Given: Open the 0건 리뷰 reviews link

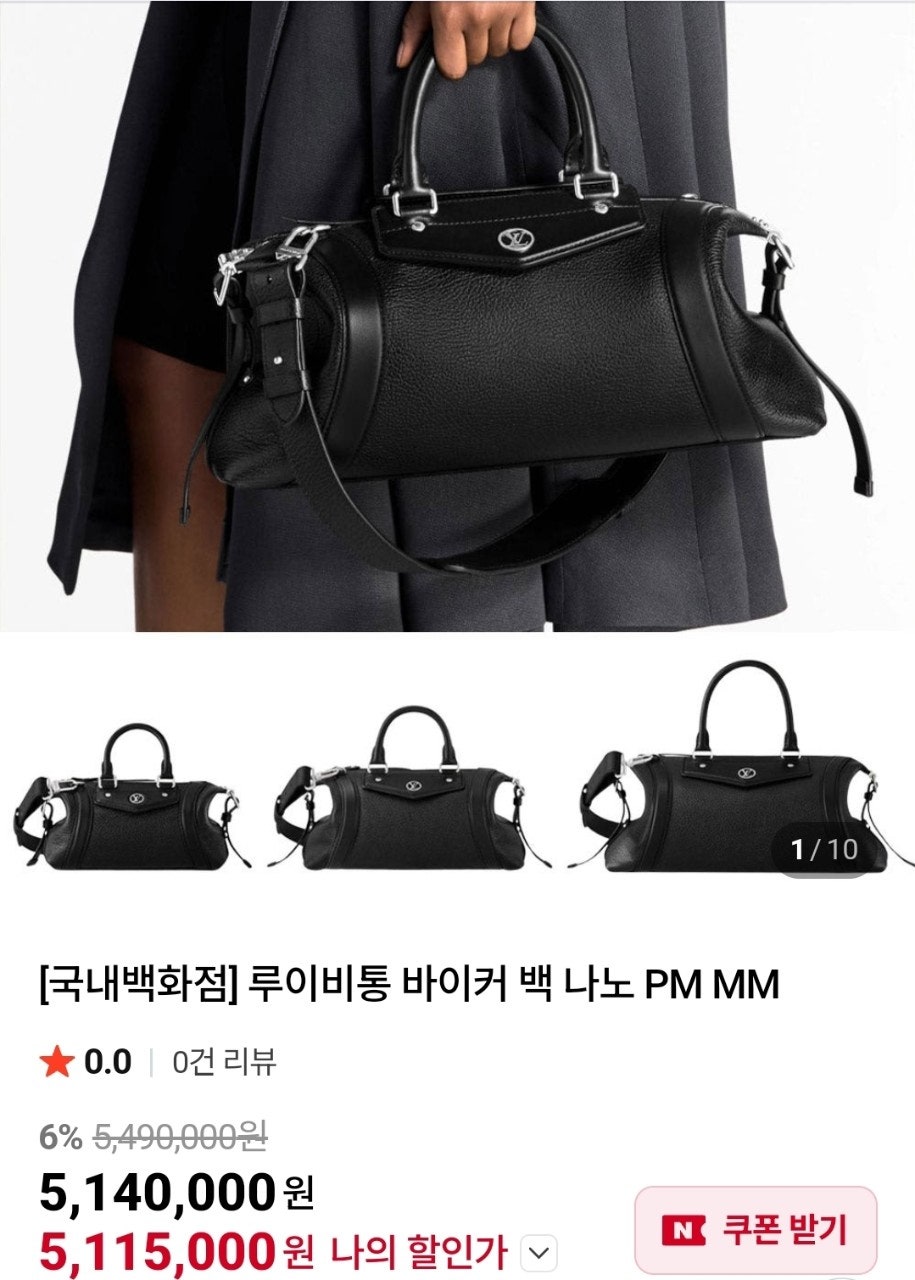Looking at the screenshot, I should [x=224, y=1062].
